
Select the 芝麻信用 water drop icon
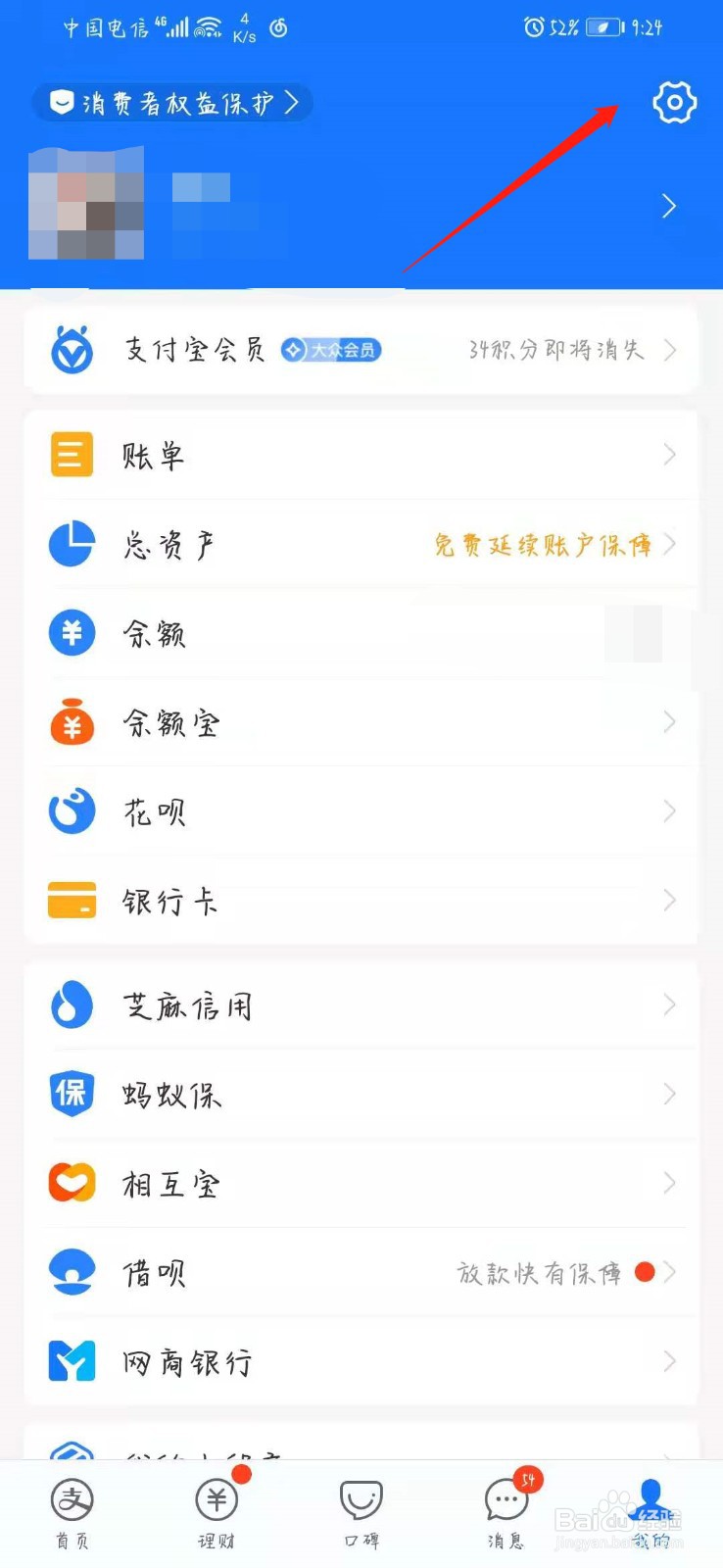[71, 1004]
